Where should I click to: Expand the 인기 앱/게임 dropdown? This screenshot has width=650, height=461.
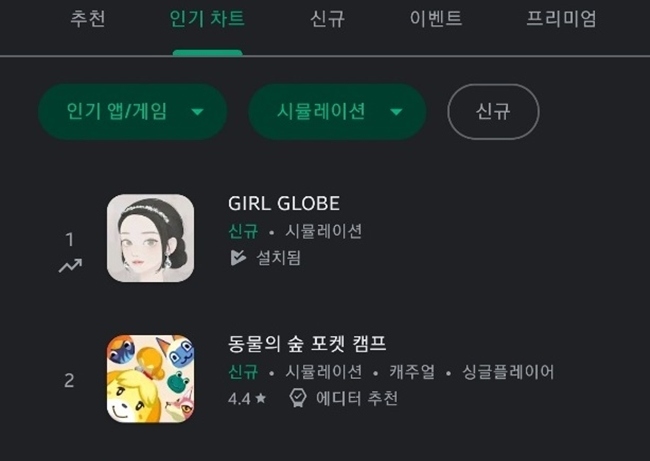click(x=132, y=111)
